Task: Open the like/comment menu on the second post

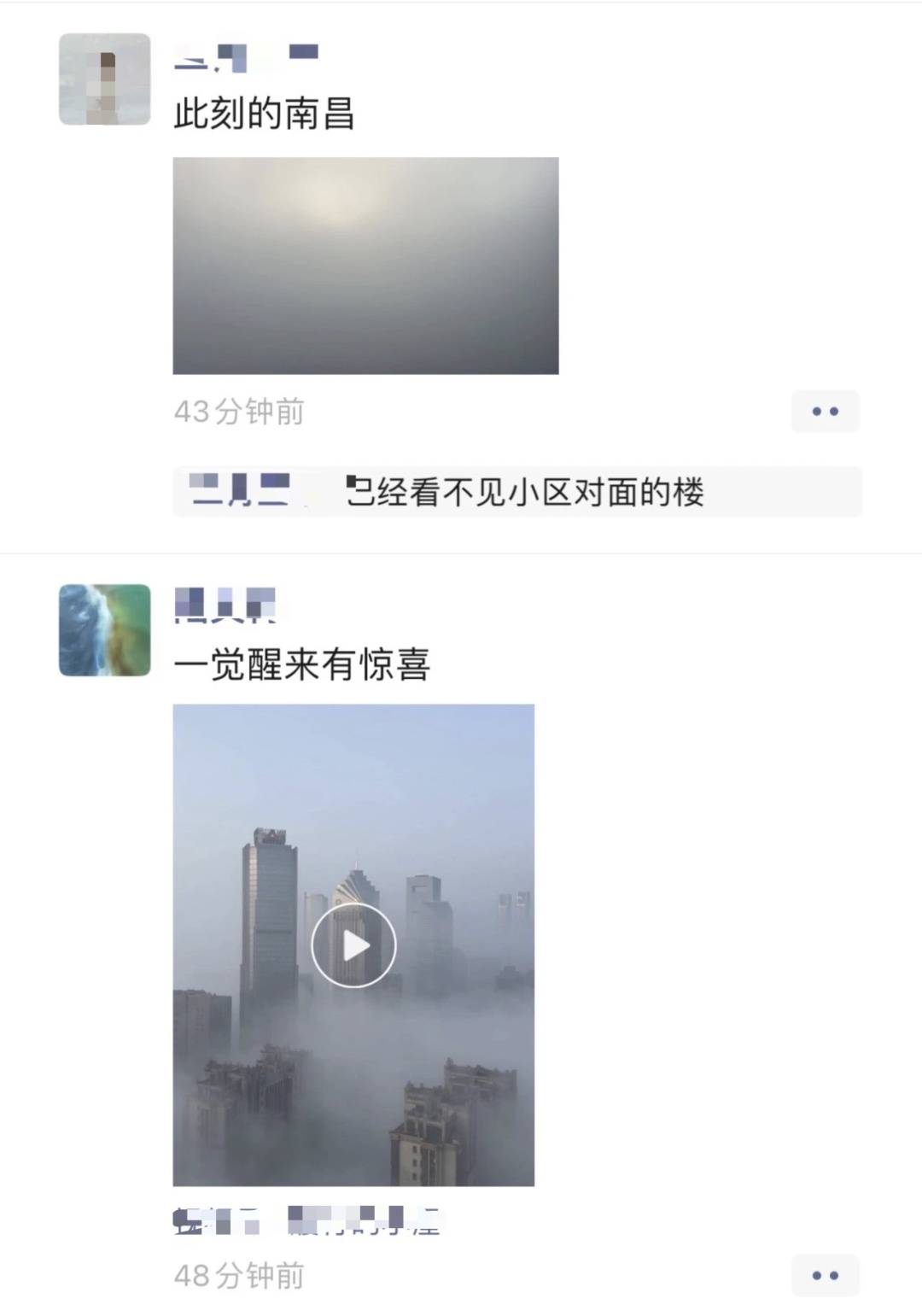Action: click(825, 1275)
